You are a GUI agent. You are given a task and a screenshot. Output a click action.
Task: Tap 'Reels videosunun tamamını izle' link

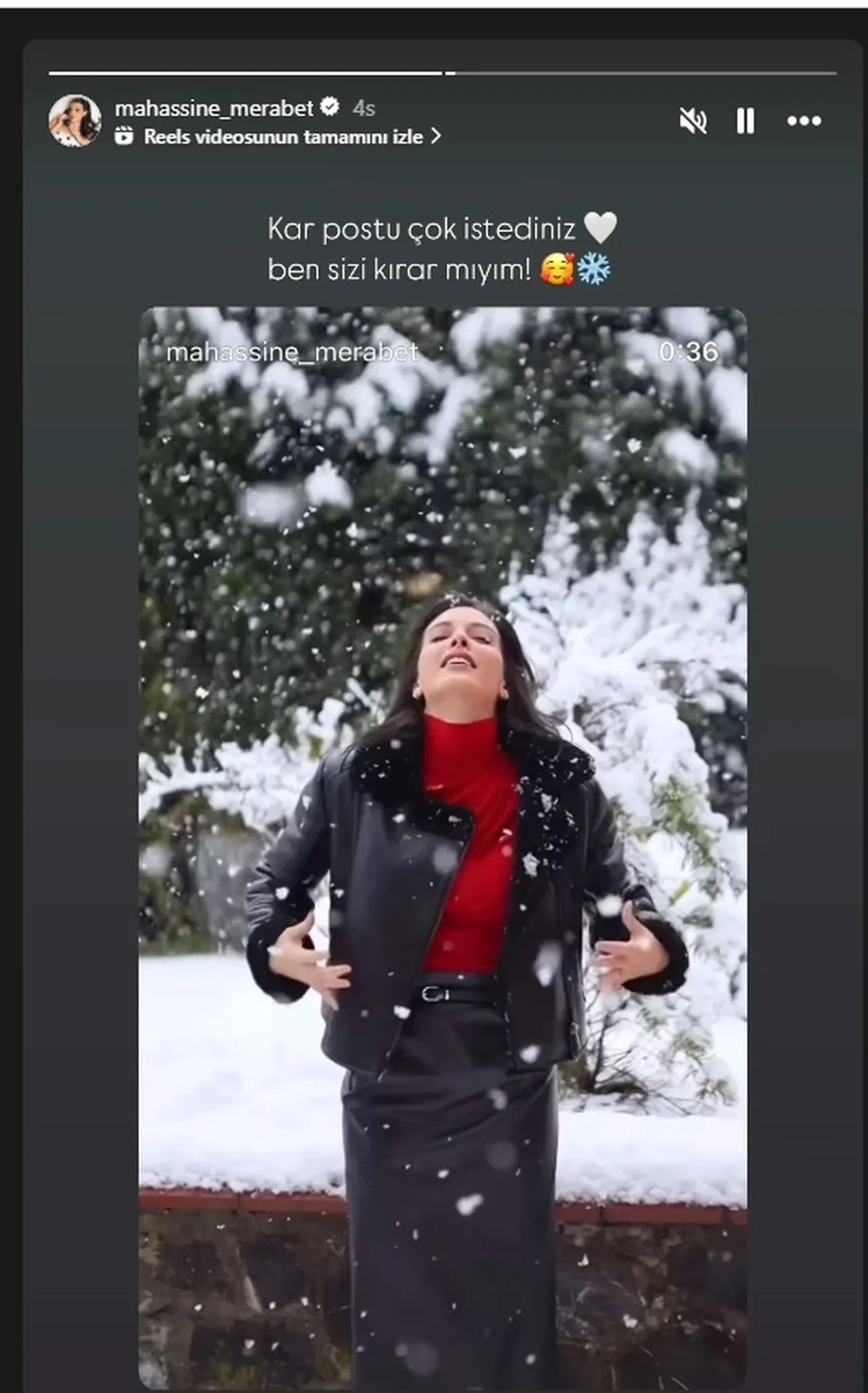pyautogui.click(x=283, y=137)
